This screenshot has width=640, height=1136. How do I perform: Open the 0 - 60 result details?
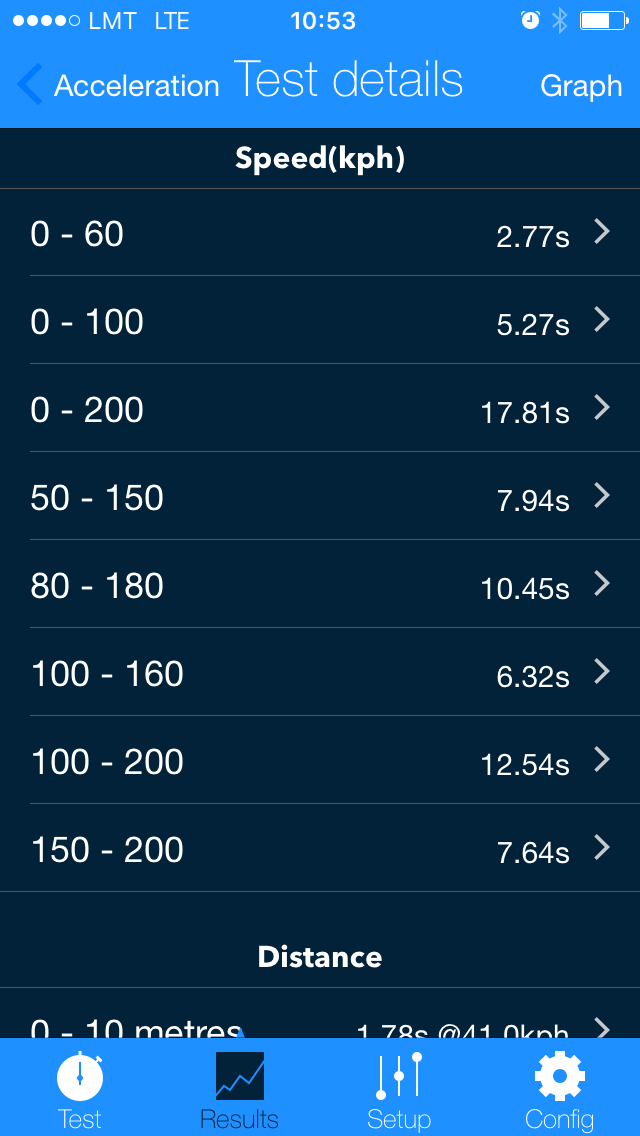320,234
